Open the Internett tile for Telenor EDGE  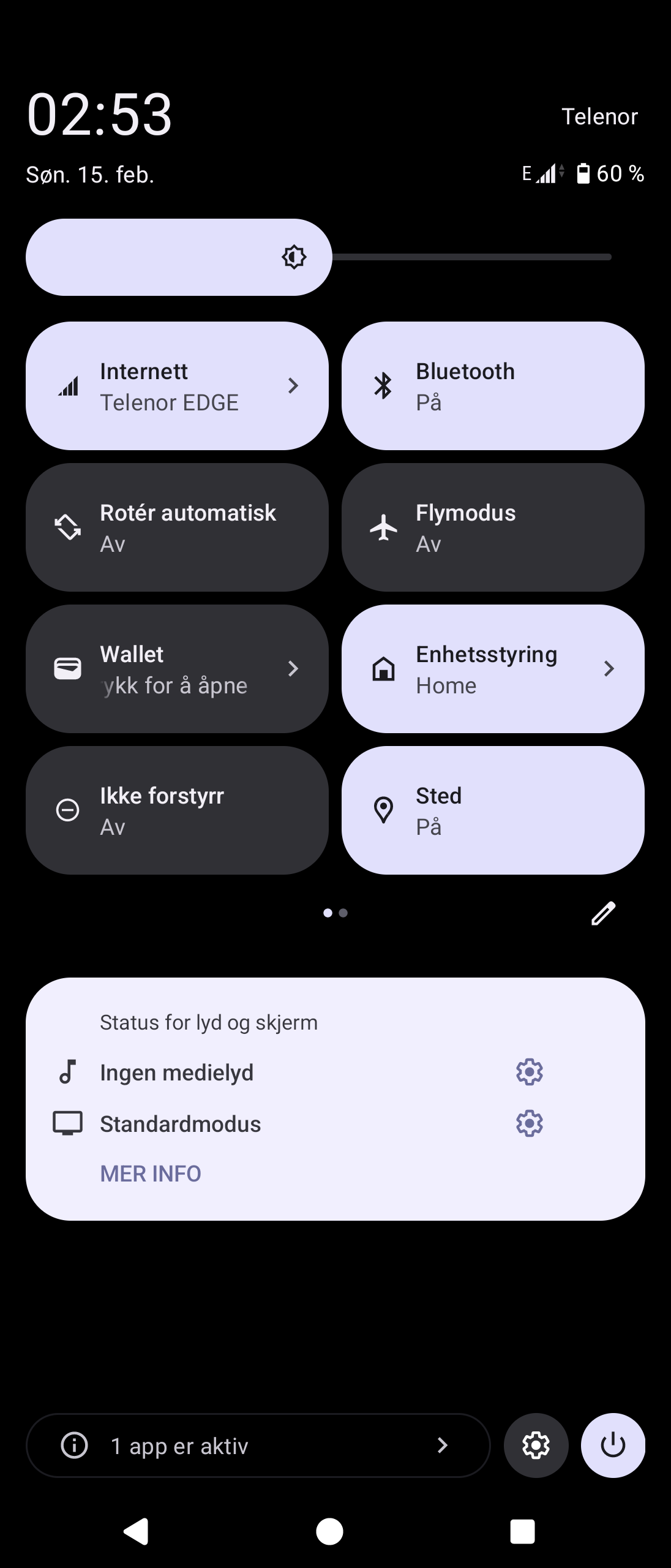(x=177, y=386)
